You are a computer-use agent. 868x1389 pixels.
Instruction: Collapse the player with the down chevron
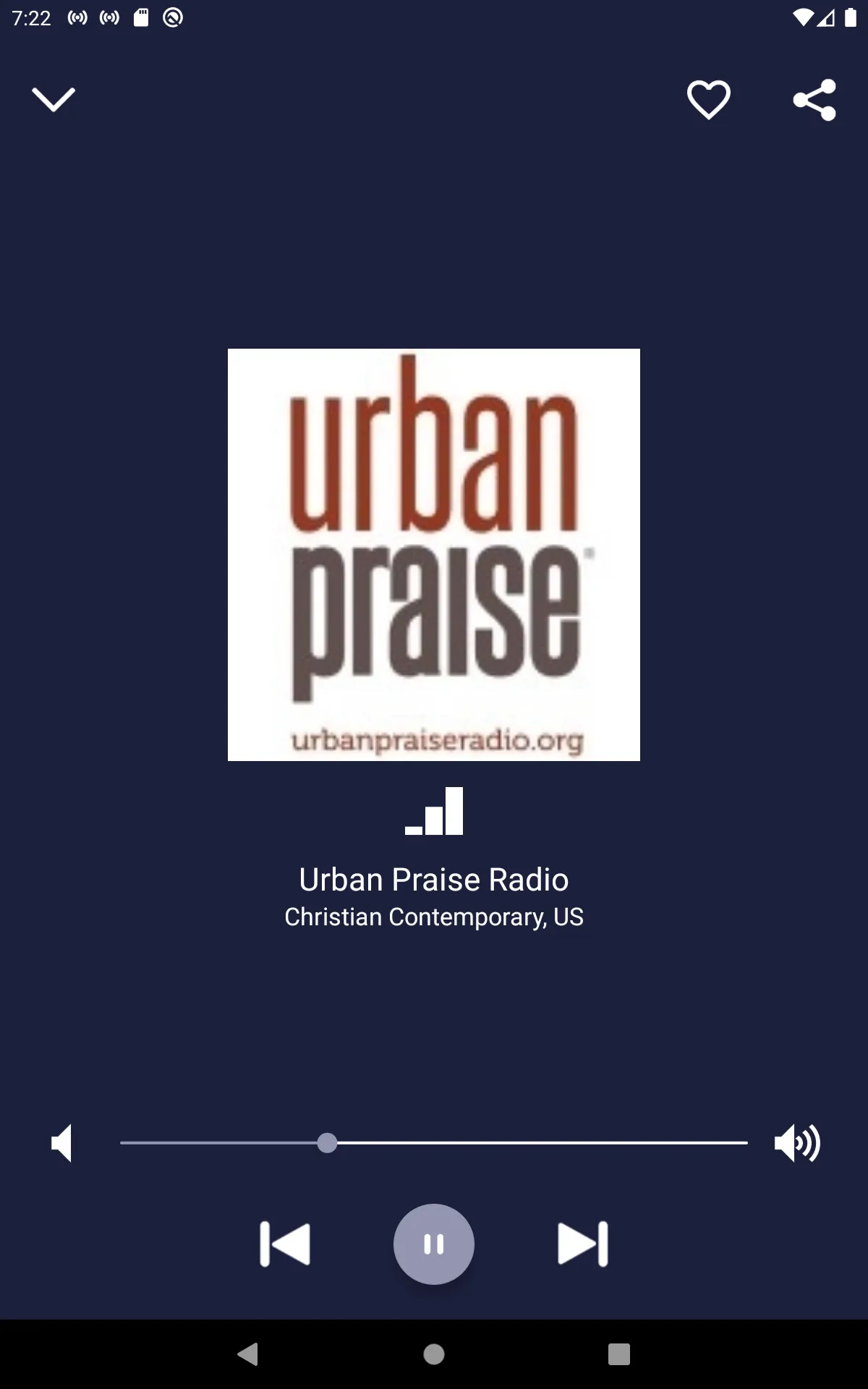coord(54,100)
